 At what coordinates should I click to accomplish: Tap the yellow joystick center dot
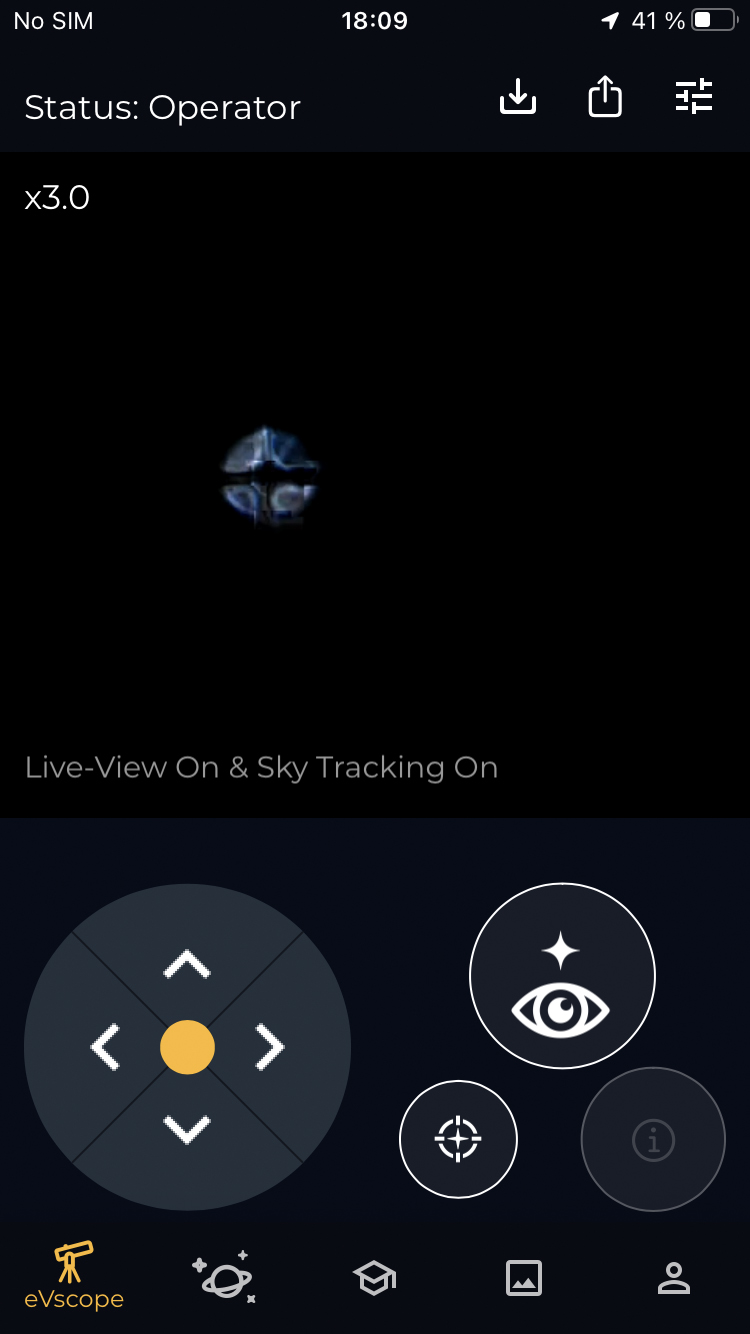point(187,1047)
